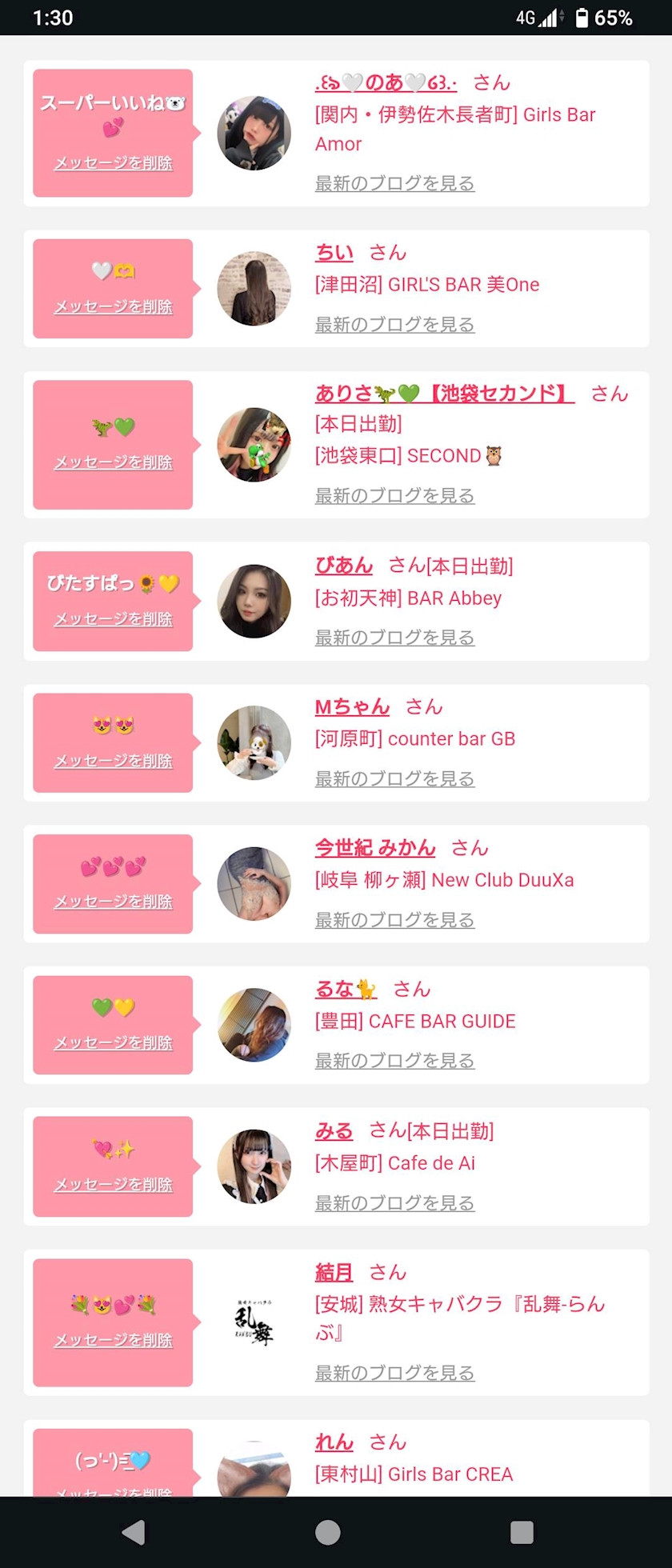Open 今世紀 みかん's profile link
This screenshot has height=1568, width=672.
[x=375, y=848]
